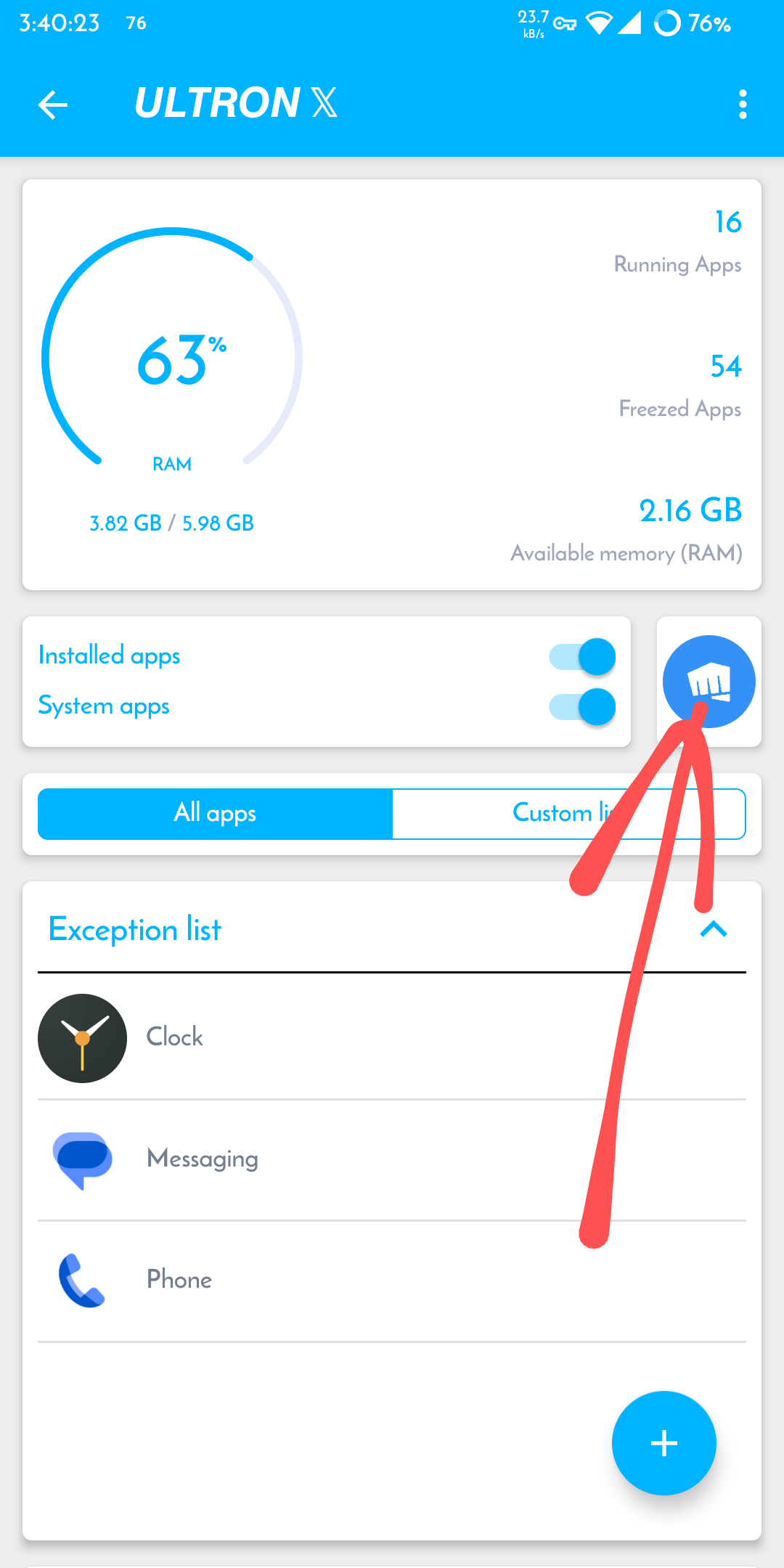Collapse the Exception list section
This screenshot has height=1568, width=784.
(x=714, y=929)
